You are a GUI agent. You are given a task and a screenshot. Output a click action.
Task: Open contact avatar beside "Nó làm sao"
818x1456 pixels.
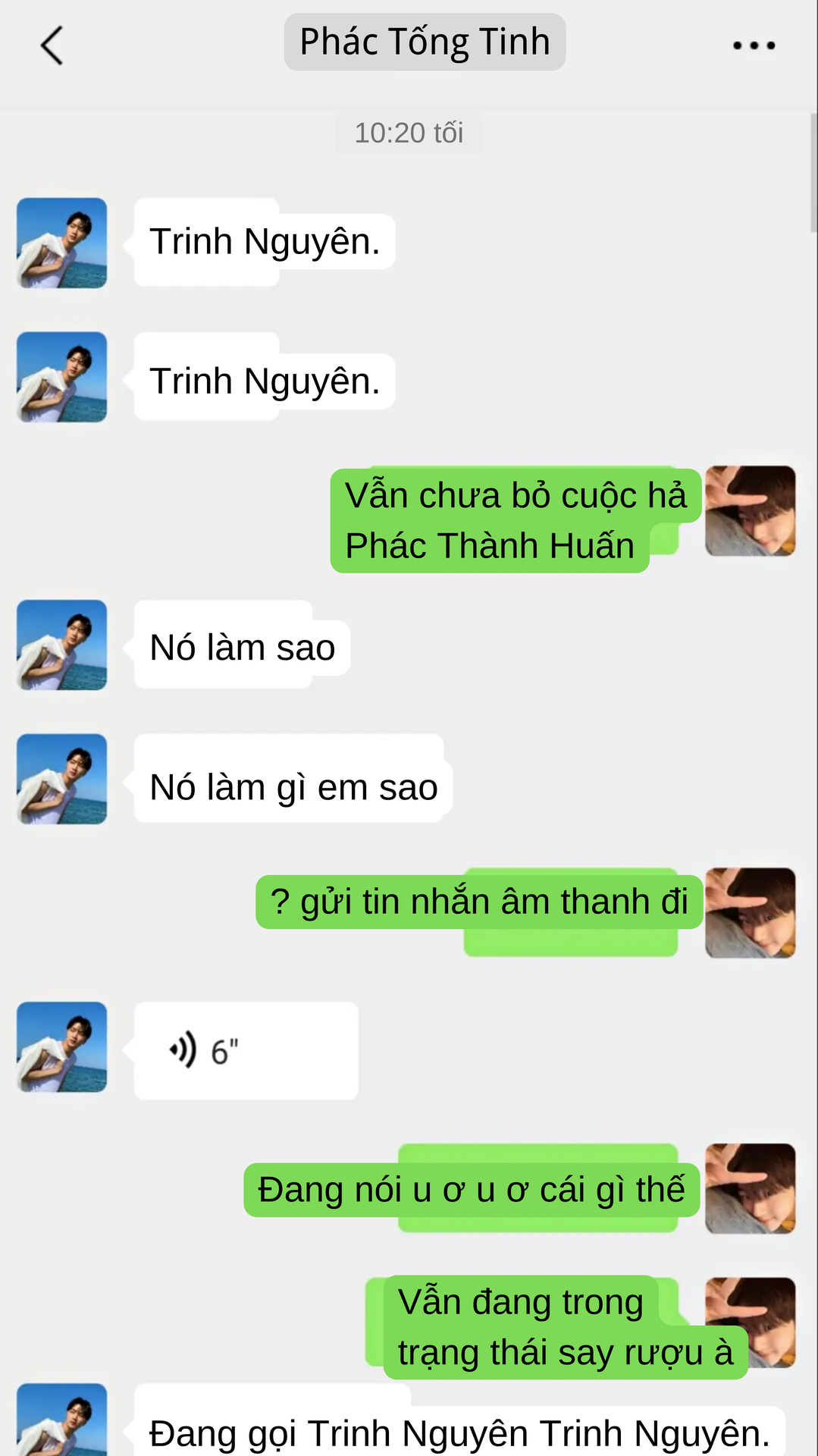(x=62, y=645)
